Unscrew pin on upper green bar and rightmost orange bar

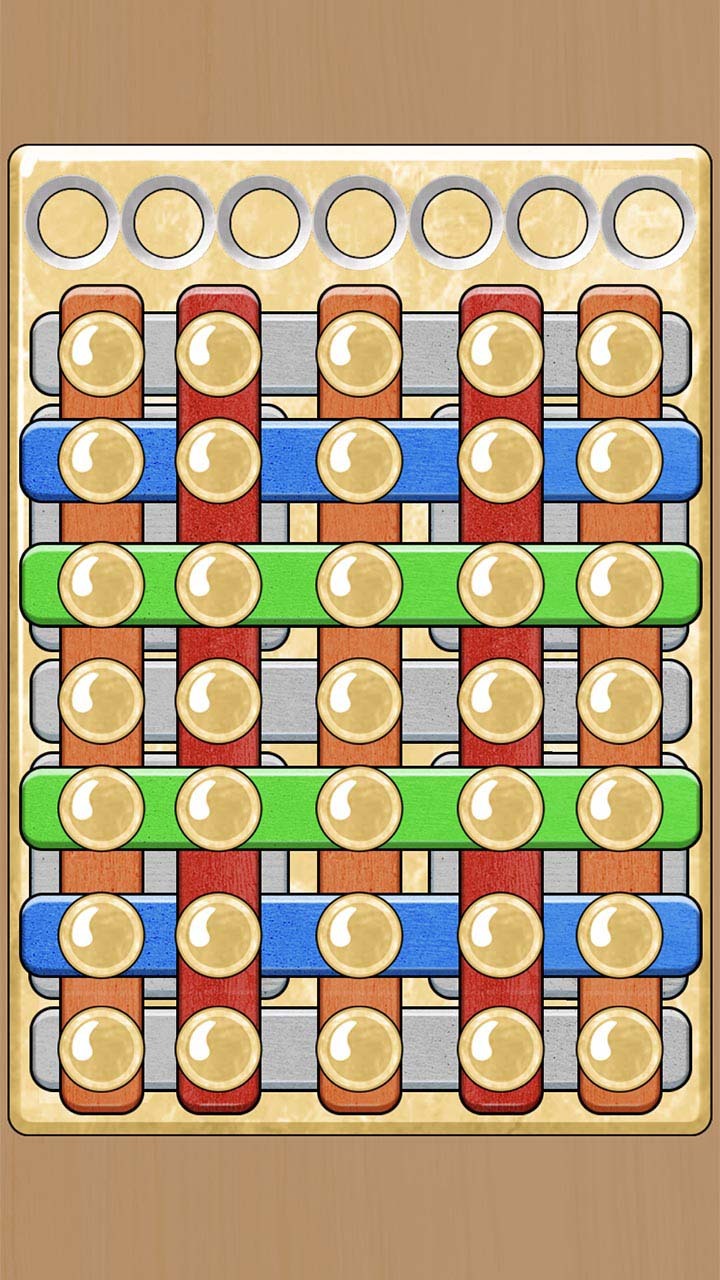619,584
